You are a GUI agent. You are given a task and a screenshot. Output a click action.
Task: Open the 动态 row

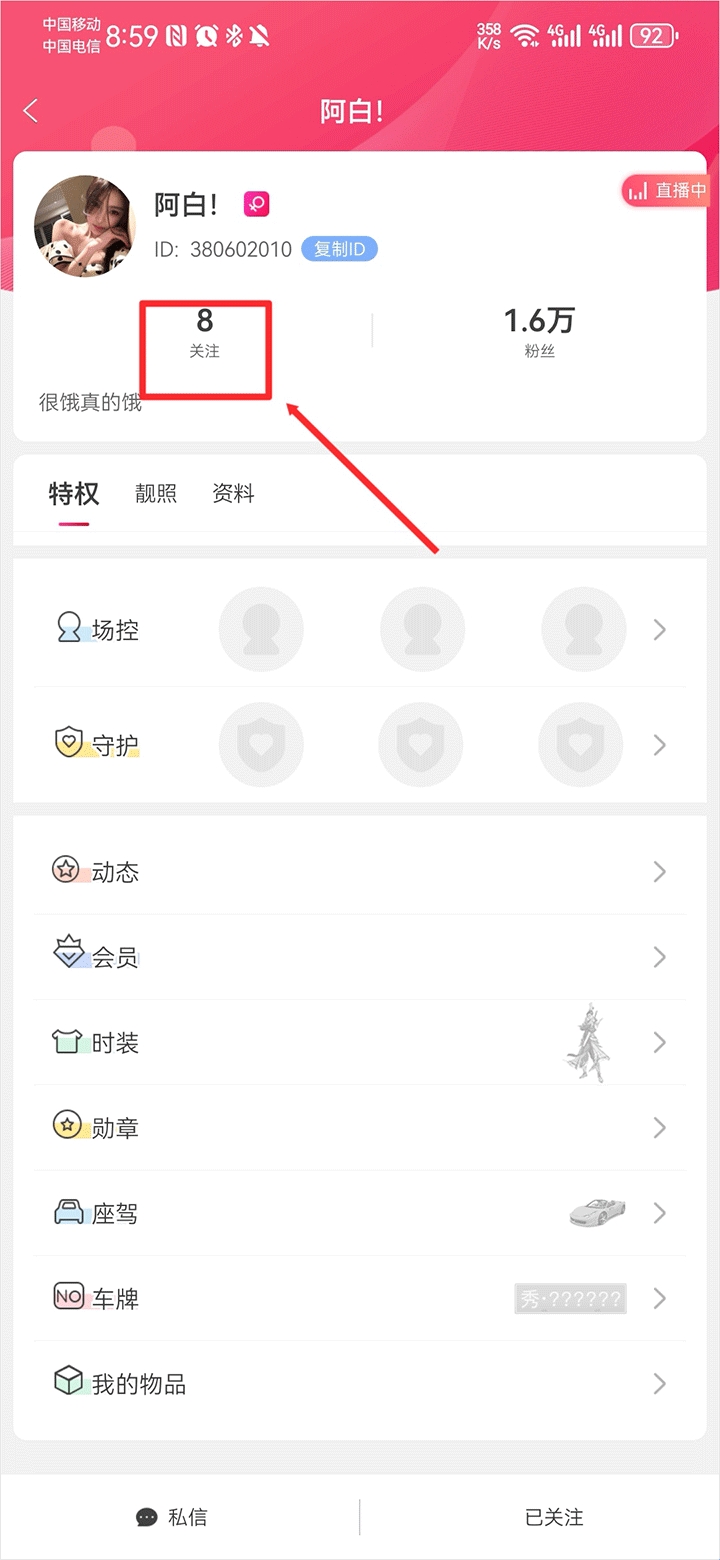click(360, 872)
